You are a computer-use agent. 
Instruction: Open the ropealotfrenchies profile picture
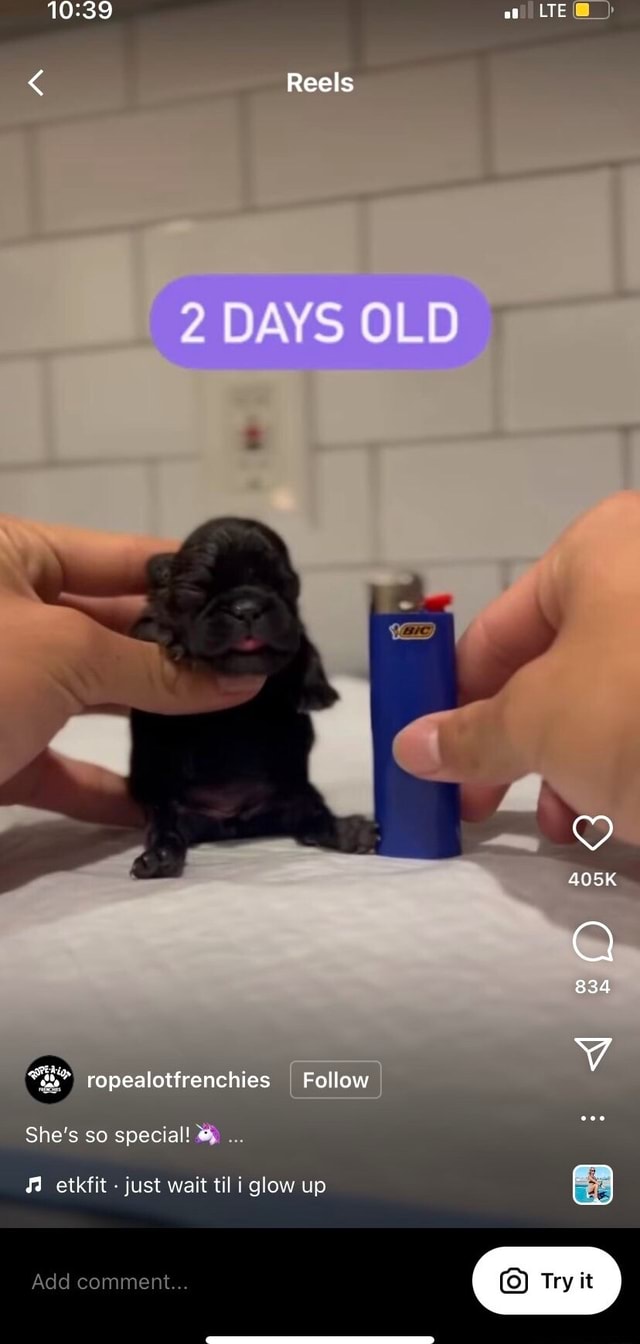[49, 1080]
